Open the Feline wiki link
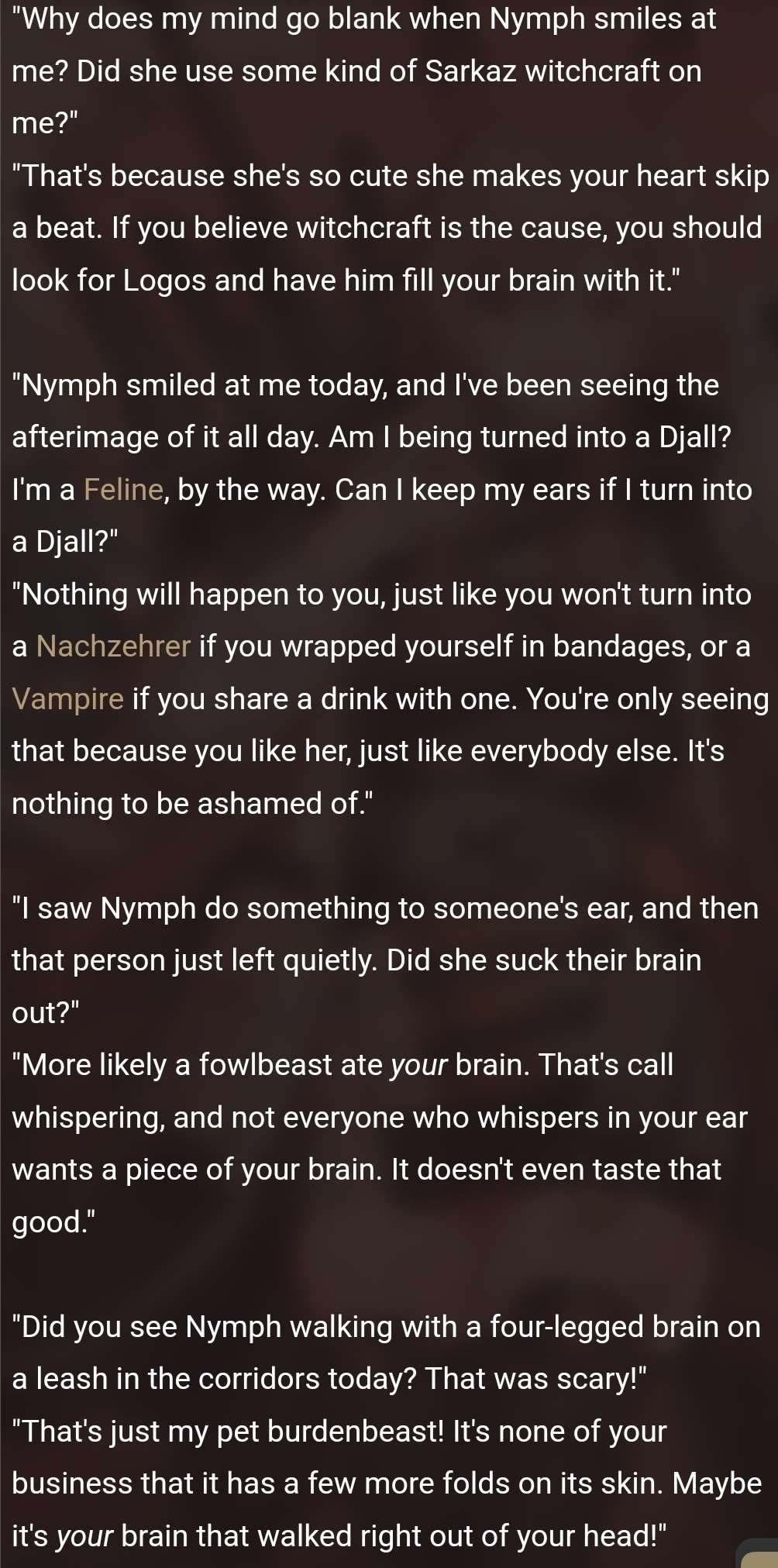This screenshot has width=778, height=1568. tap(123, 490)
